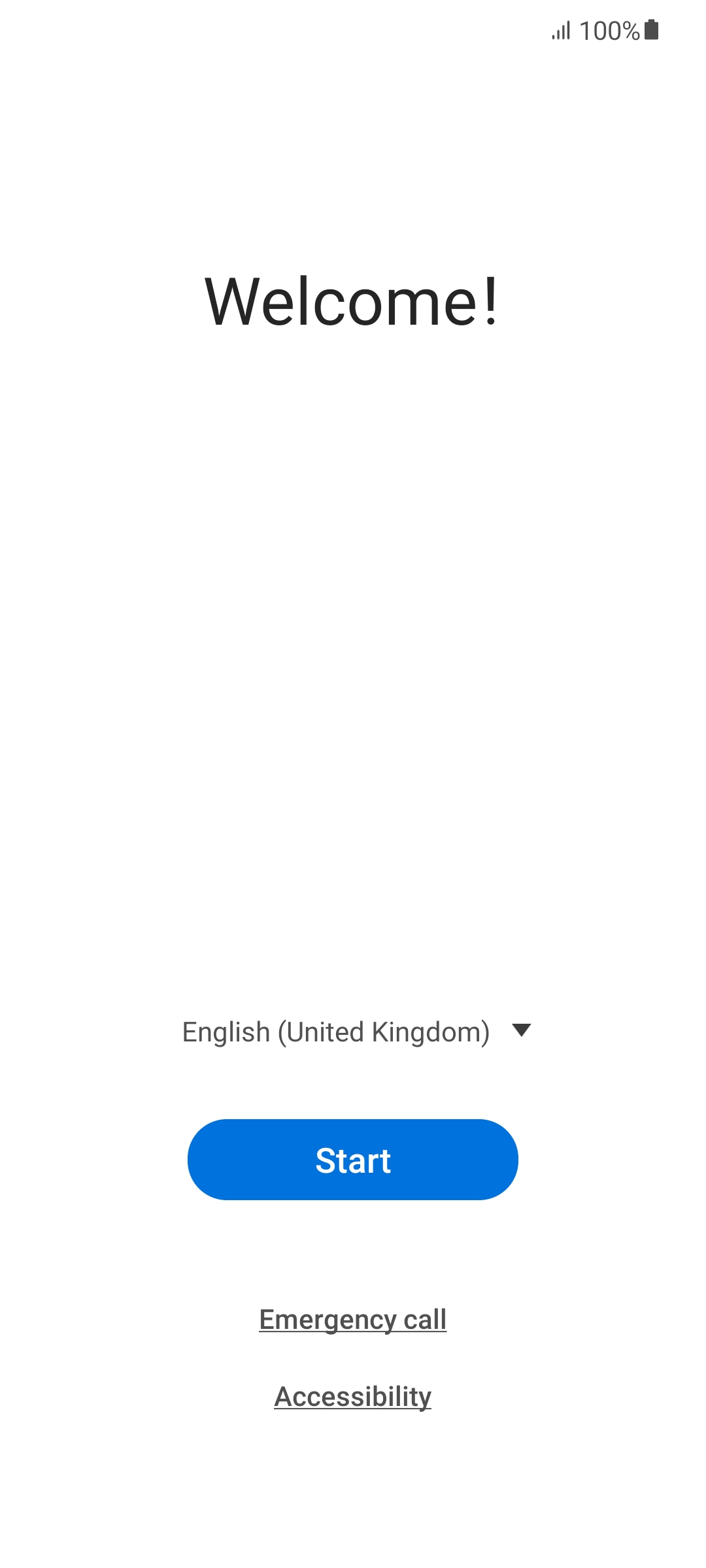The image size is (706, 1568).
Task: Tap the blue Start button
Action: tap(353, 1160)
